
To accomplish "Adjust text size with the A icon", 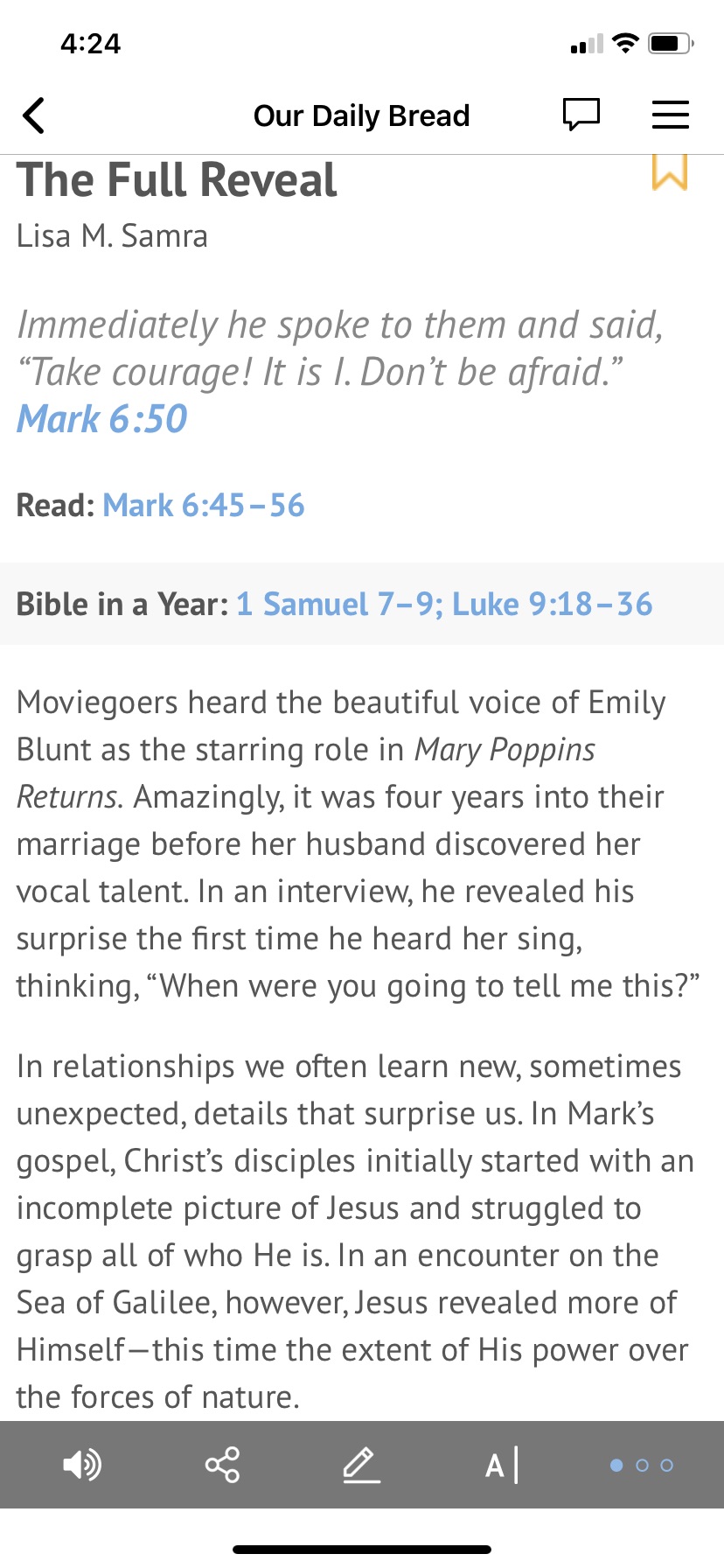I will click(x=502, y=1464).
